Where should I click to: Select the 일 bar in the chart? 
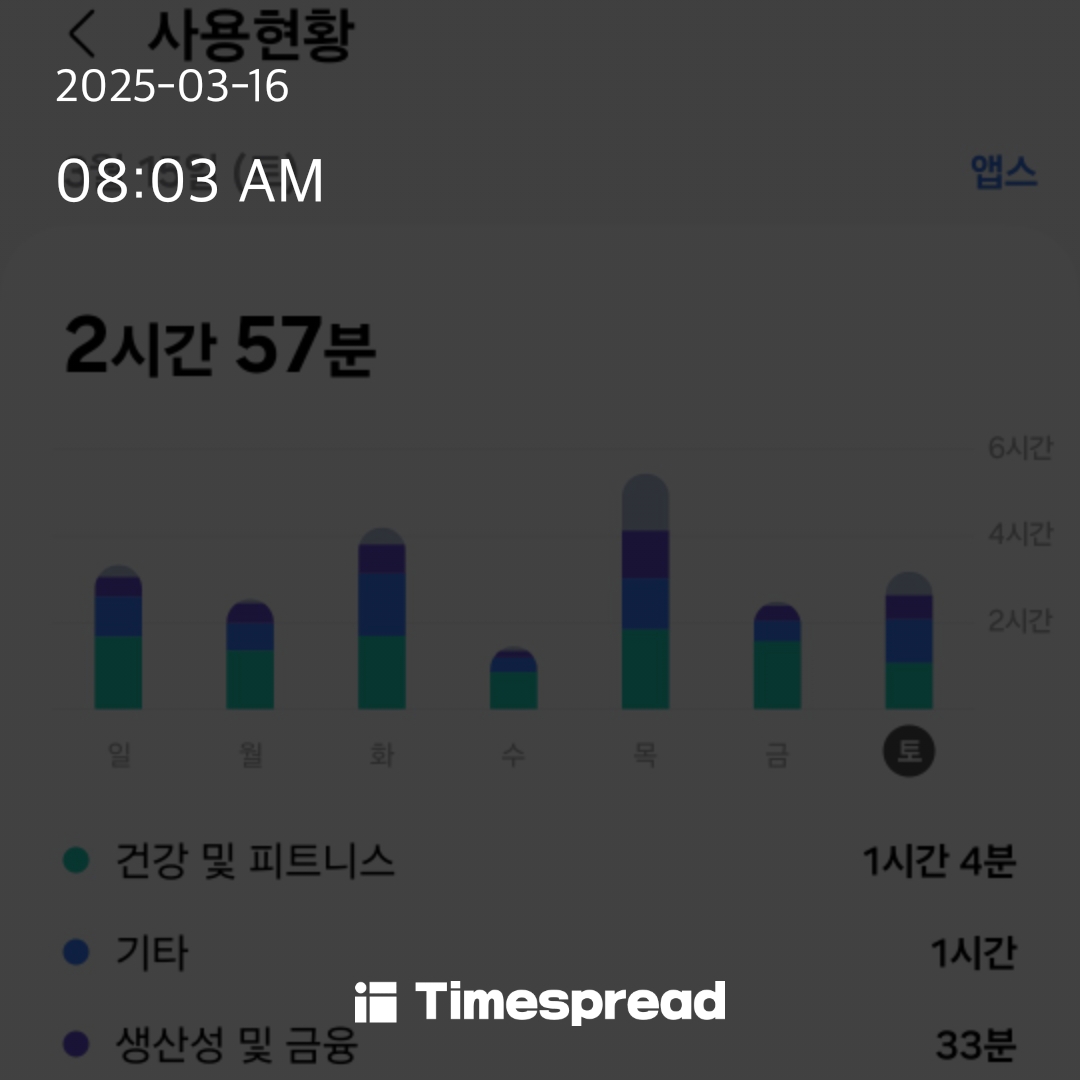[118, 637]
